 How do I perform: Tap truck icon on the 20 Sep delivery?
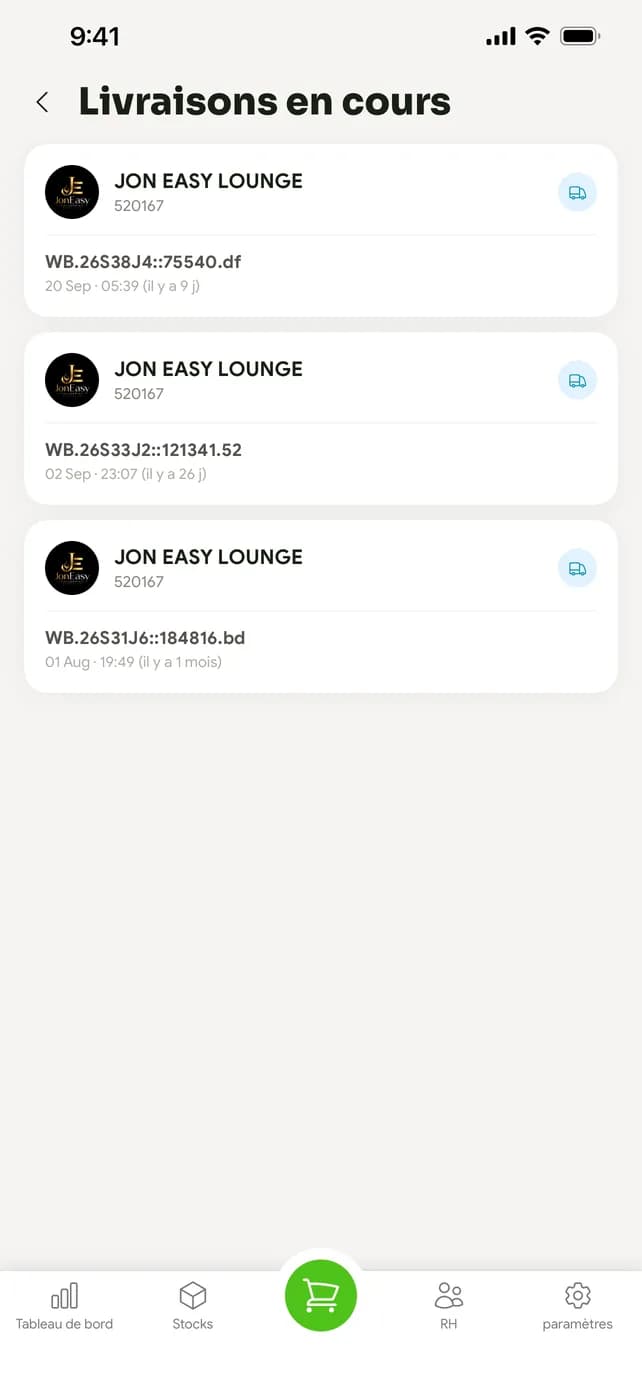click(x=577, y=192)
